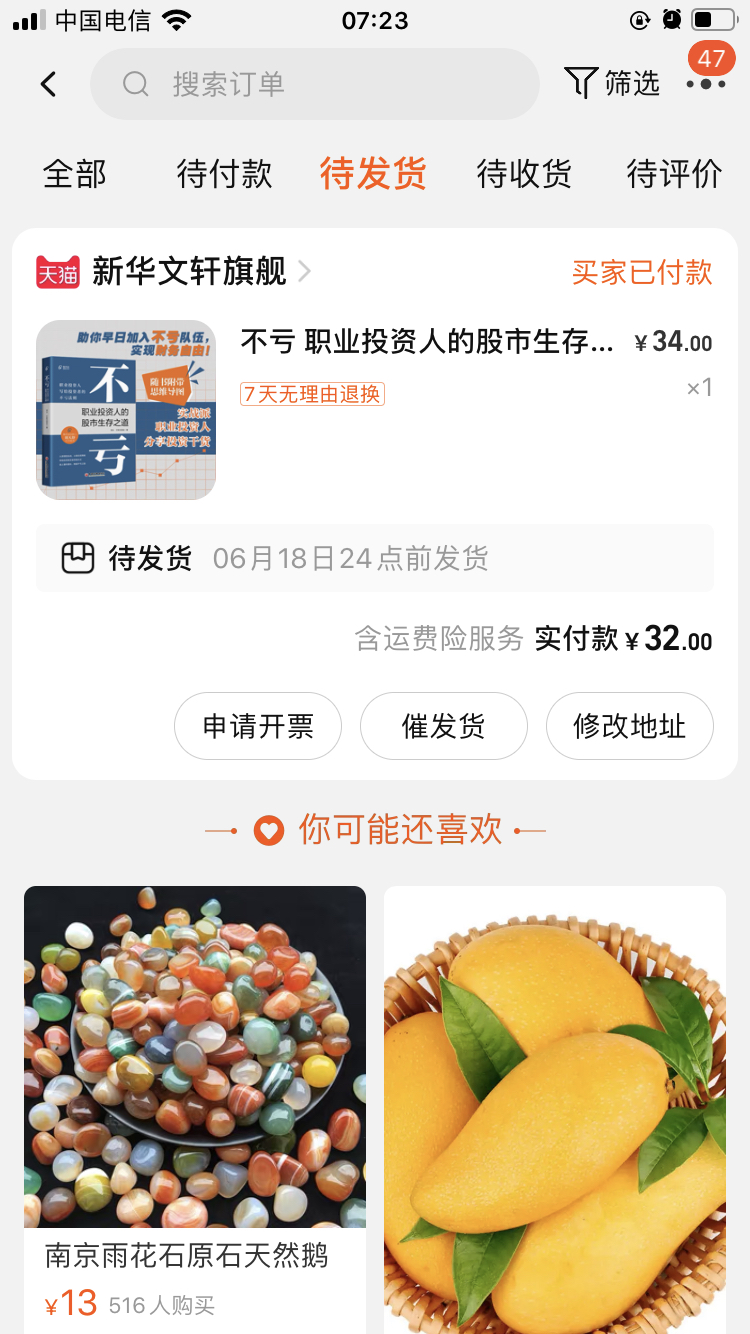
Task: Open the 筛选 filter
Action: 612,84
